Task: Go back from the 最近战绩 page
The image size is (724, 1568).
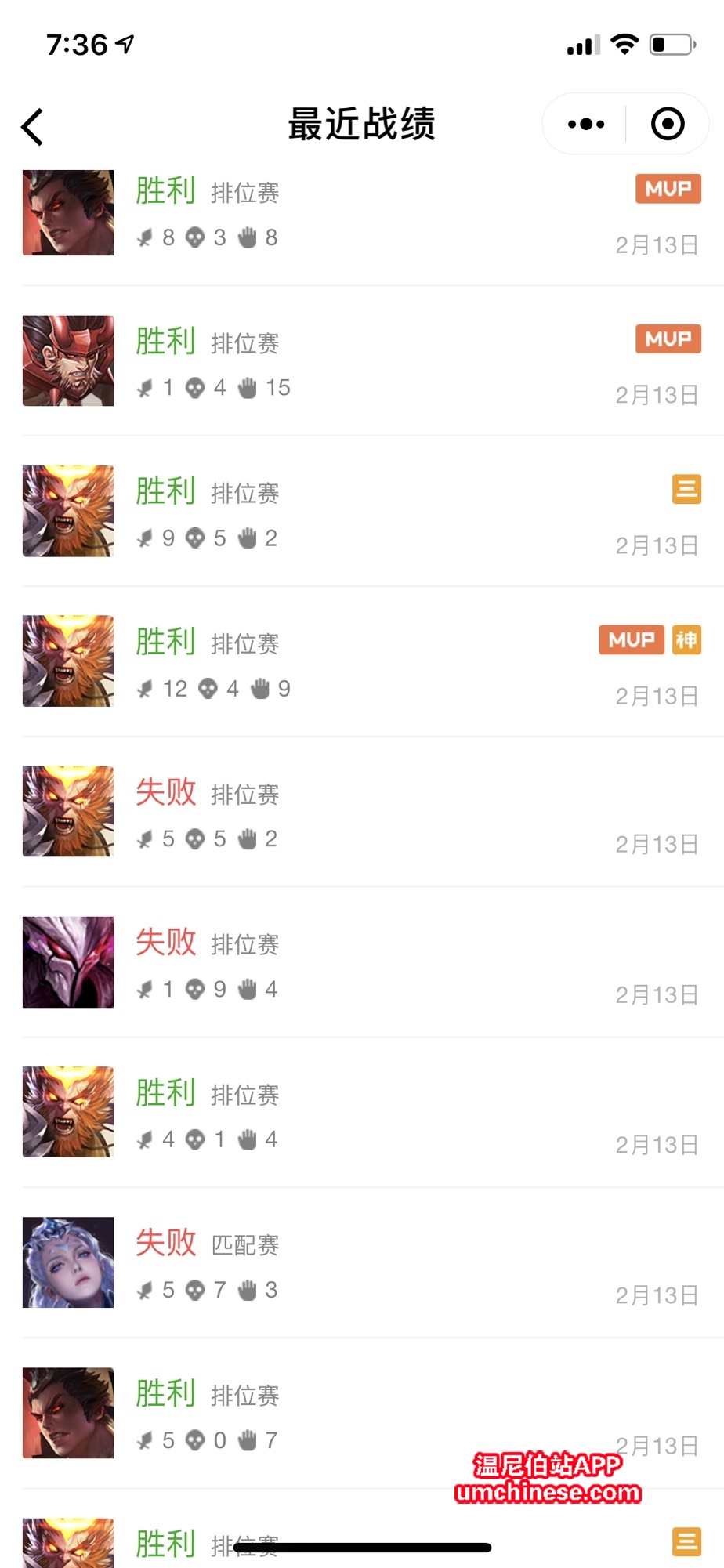Action: pyautogui.click(x=33, y=127)
